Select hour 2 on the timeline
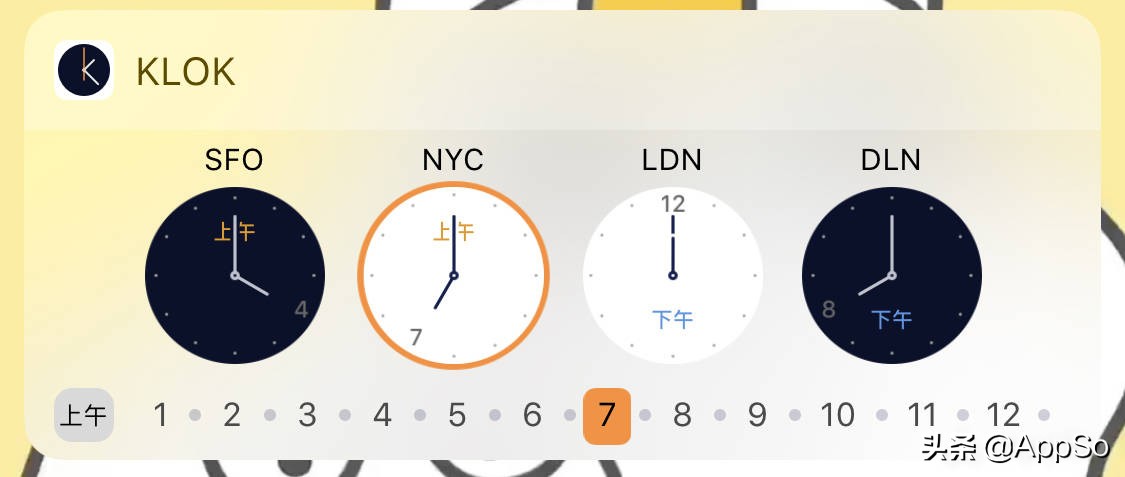Screen dimensions: 1125x477 [232, 415]
